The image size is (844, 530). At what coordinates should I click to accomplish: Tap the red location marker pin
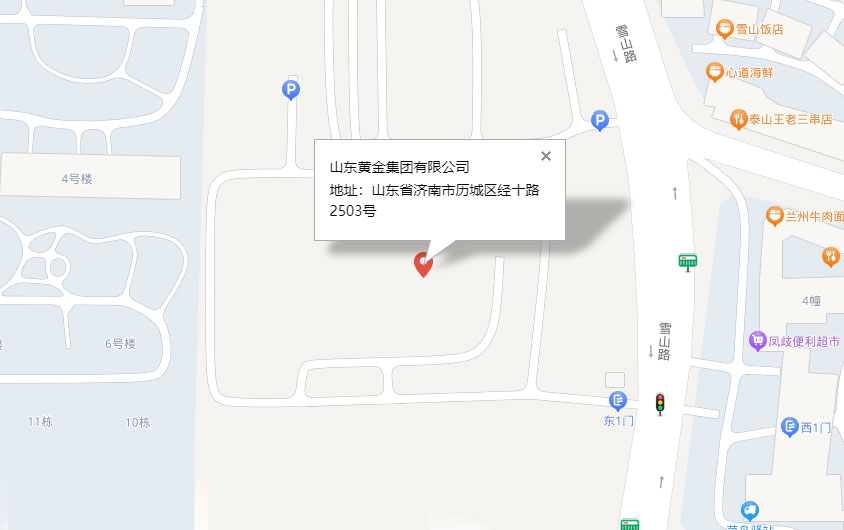point(423,264)
